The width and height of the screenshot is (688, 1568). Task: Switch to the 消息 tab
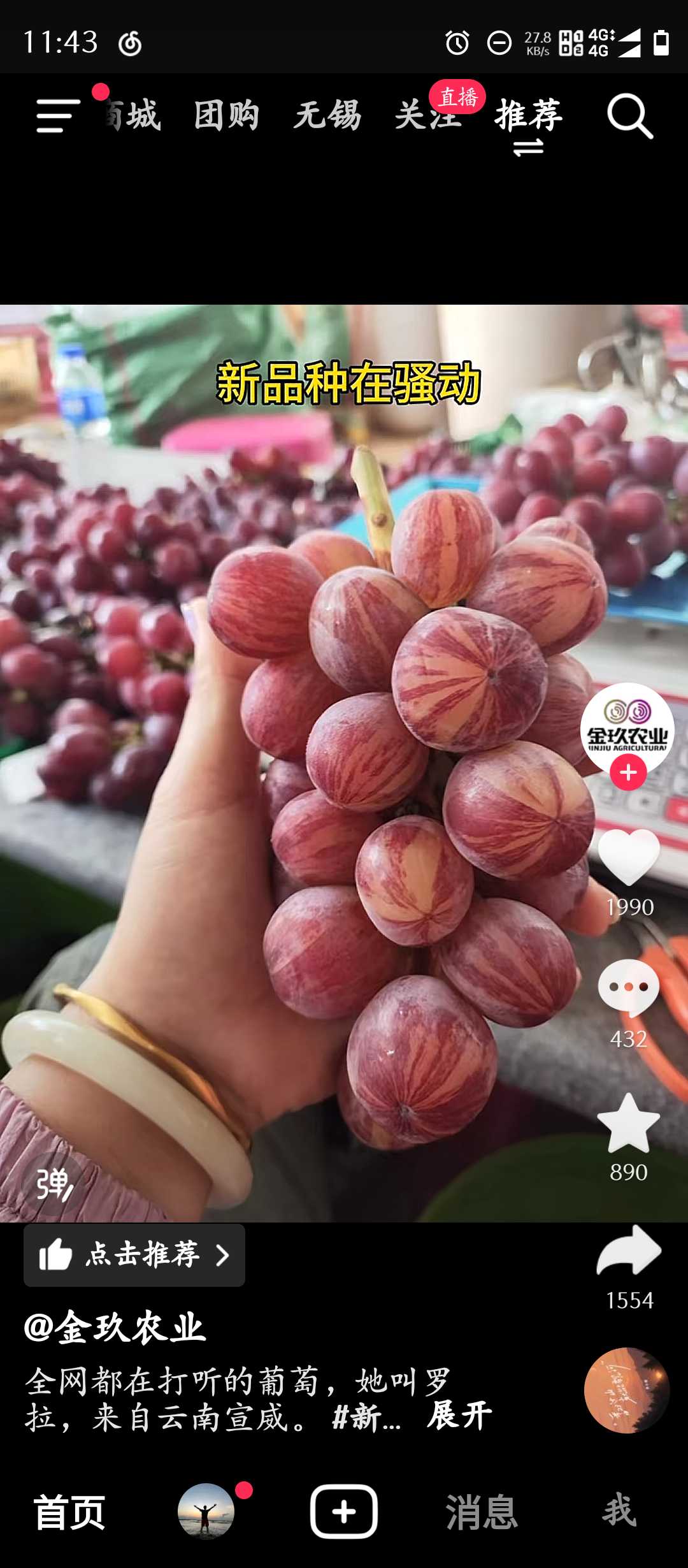tap(482, 1511)
